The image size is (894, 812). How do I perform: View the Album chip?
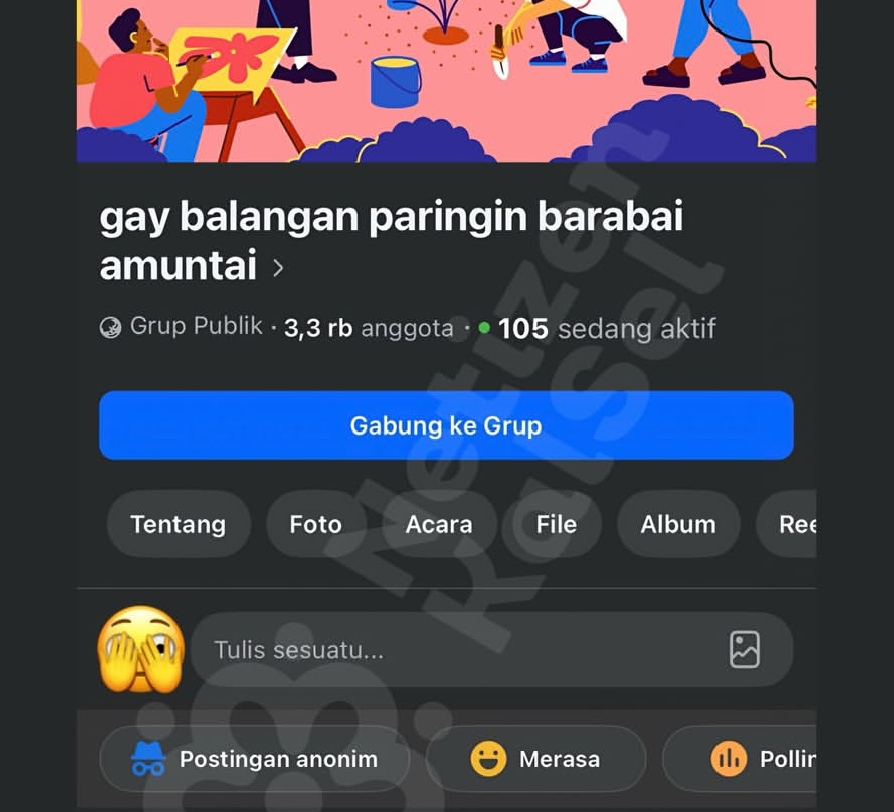pyautogui.click(x=678, y=524)
